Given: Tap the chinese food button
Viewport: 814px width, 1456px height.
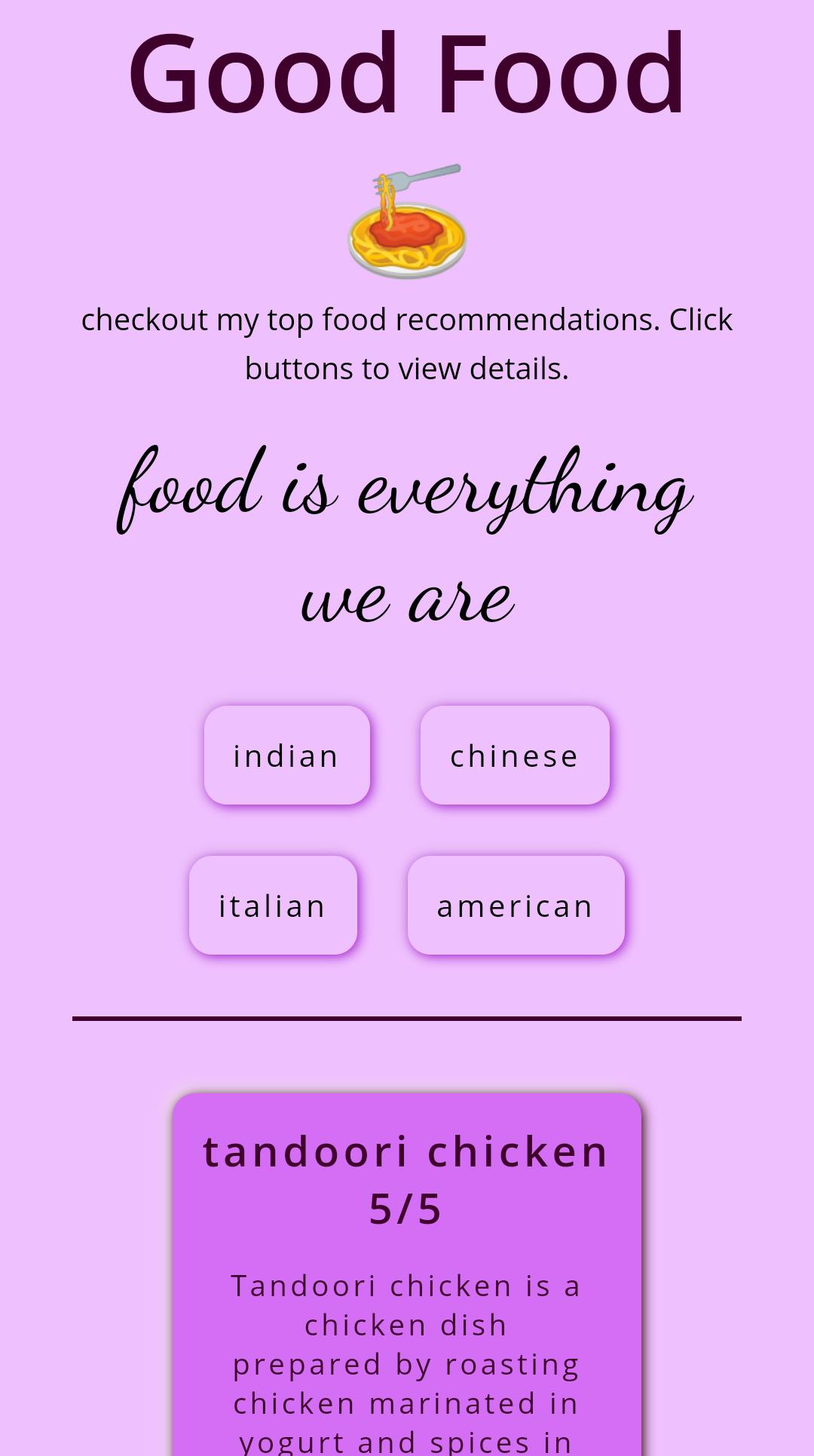Looking at the screenshot, I should coord(515,755).
